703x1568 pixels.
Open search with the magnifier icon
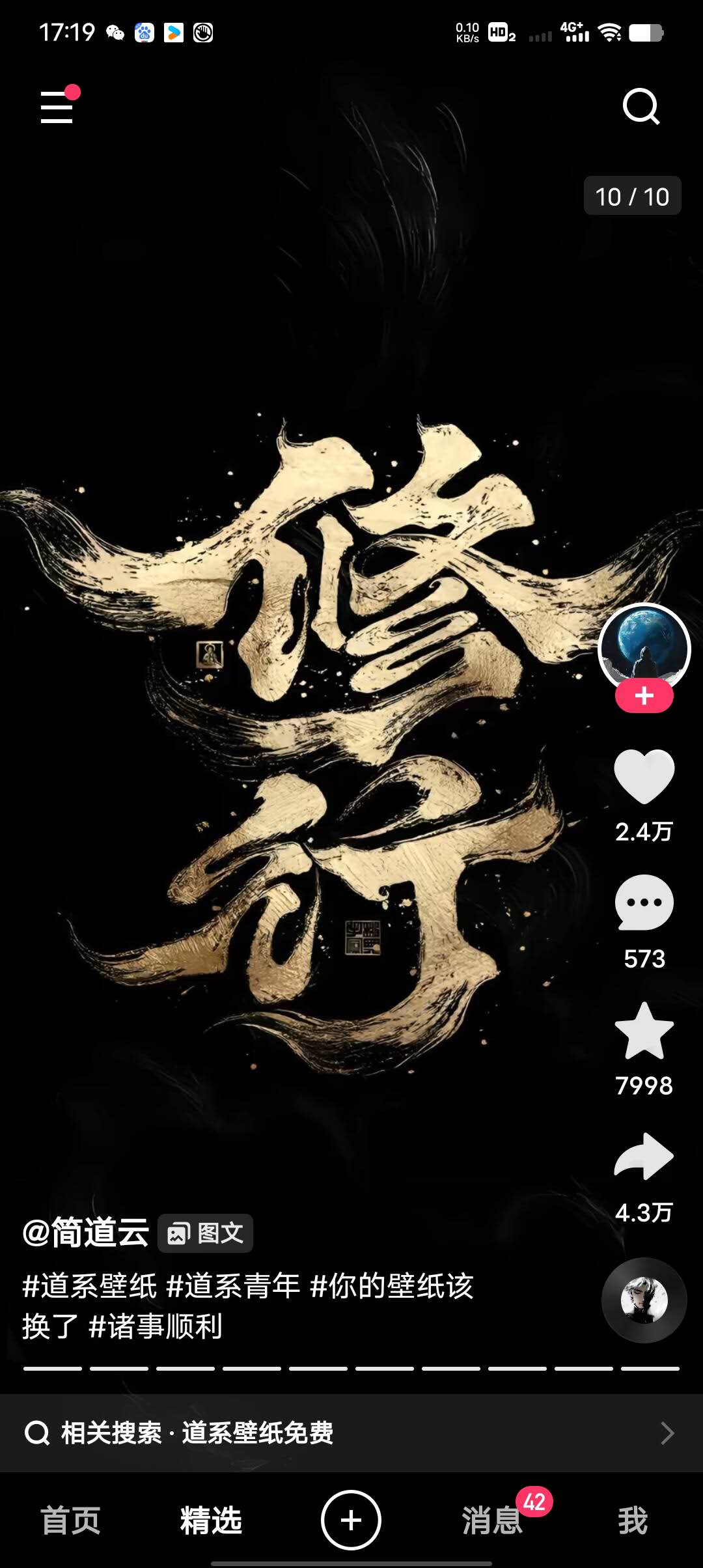click(641, 106)
